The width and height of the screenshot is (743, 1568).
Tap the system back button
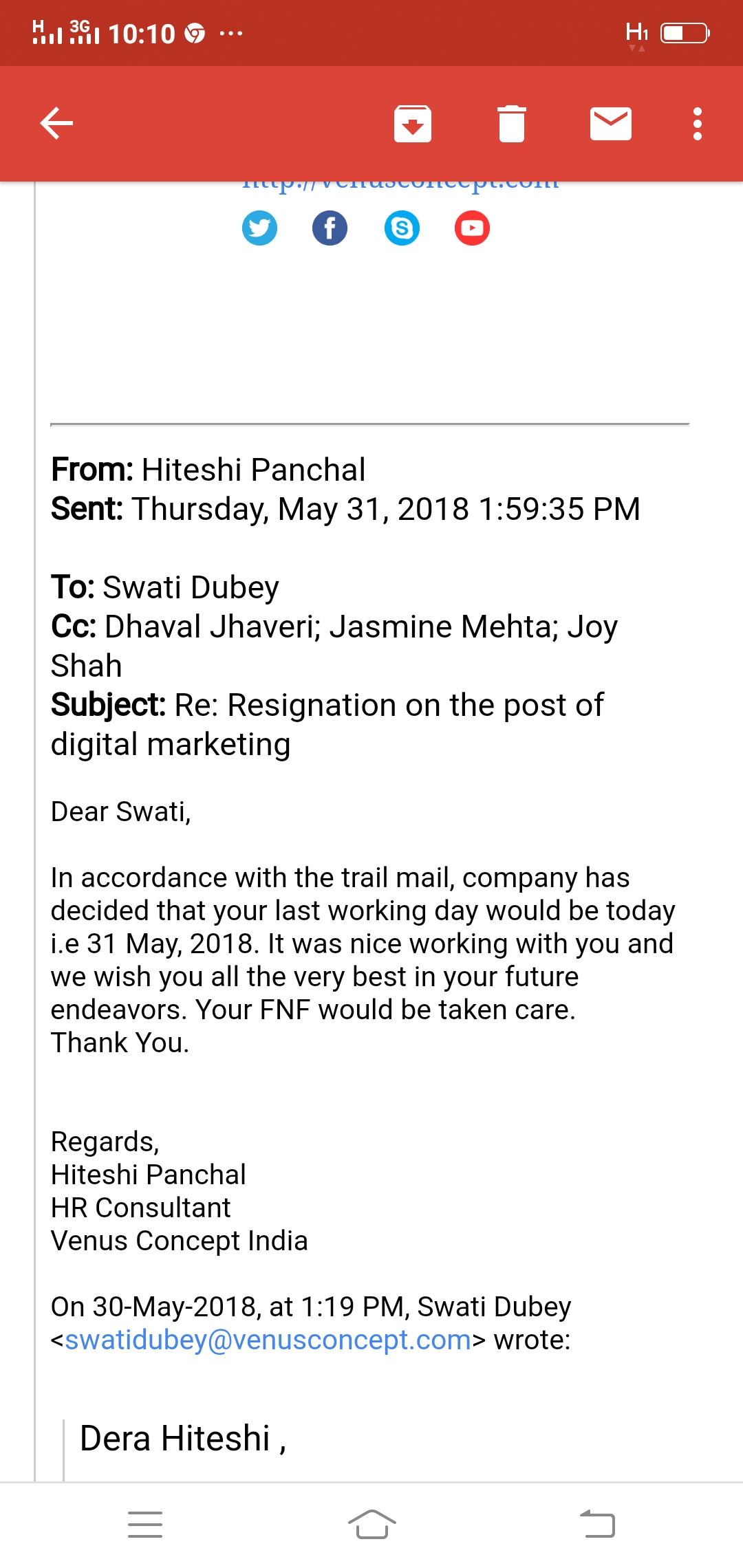coord(597,1525)
